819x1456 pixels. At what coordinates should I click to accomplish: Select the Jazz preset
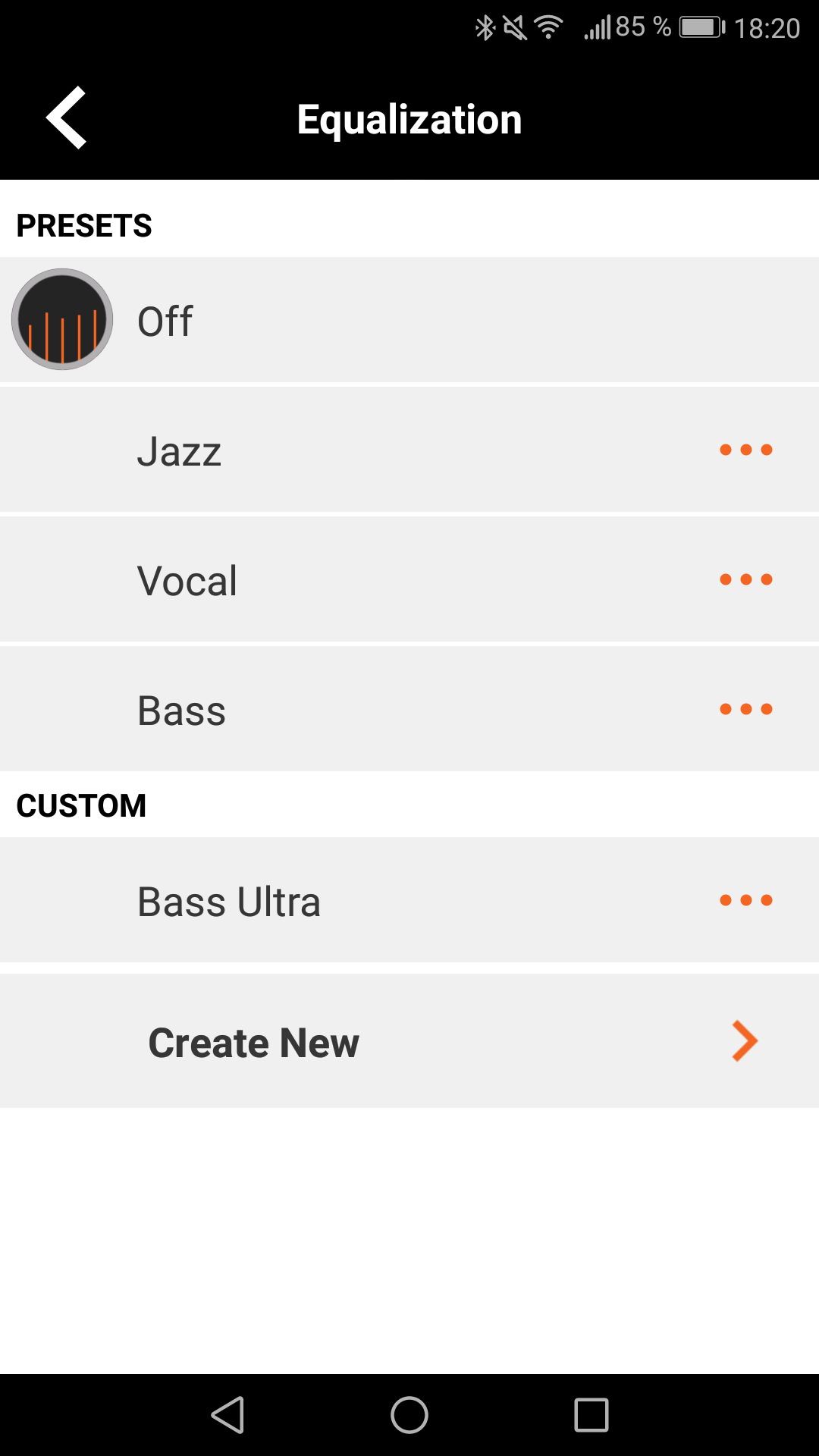point(409,450)
